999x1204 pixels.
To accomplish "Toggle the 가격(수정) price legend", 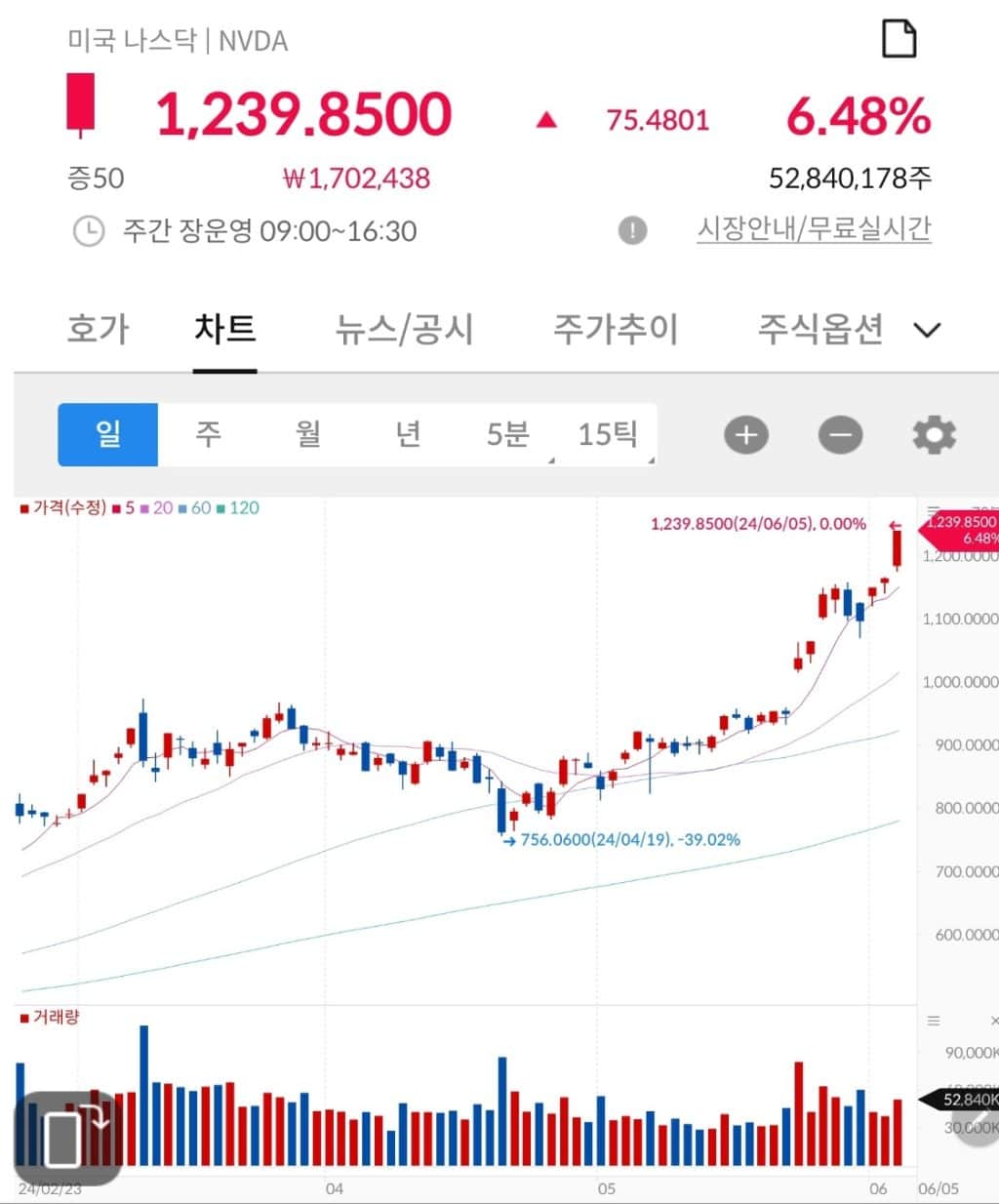I will (x=60, y=508).
